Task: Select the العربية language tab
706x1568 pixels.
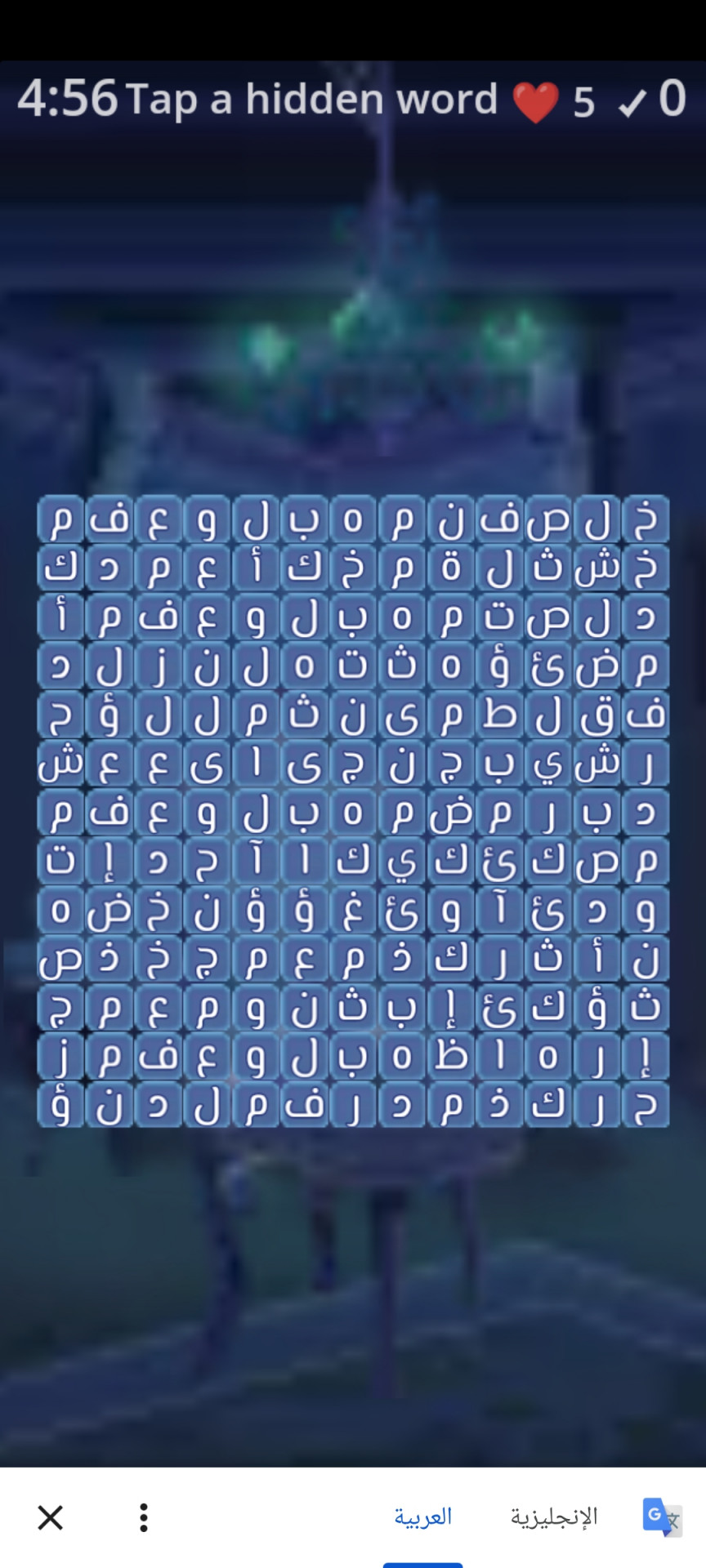Action: pos(422,1517)
